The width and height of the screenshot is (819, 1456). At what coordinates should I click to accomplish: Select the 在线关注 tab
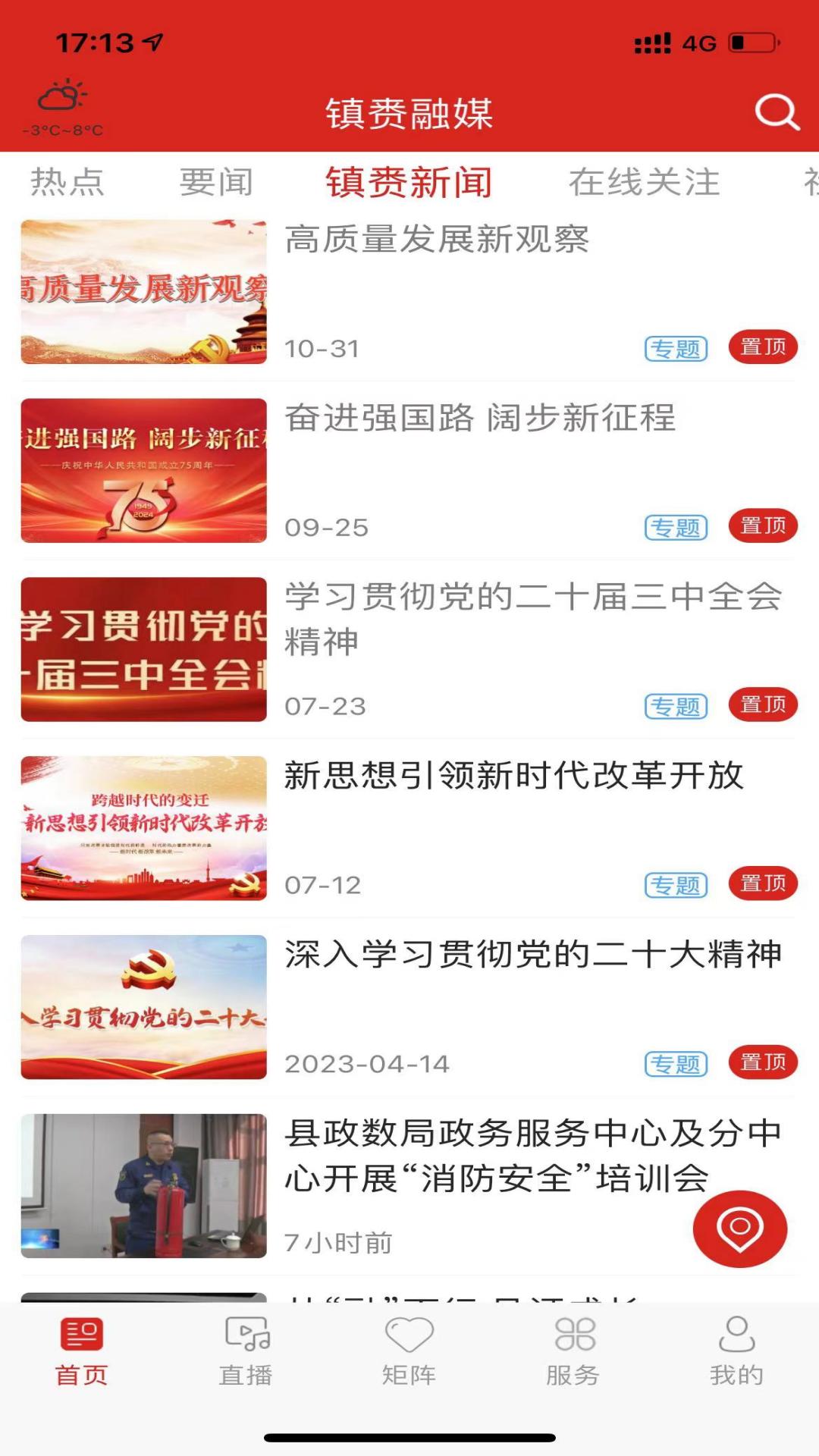645,180
